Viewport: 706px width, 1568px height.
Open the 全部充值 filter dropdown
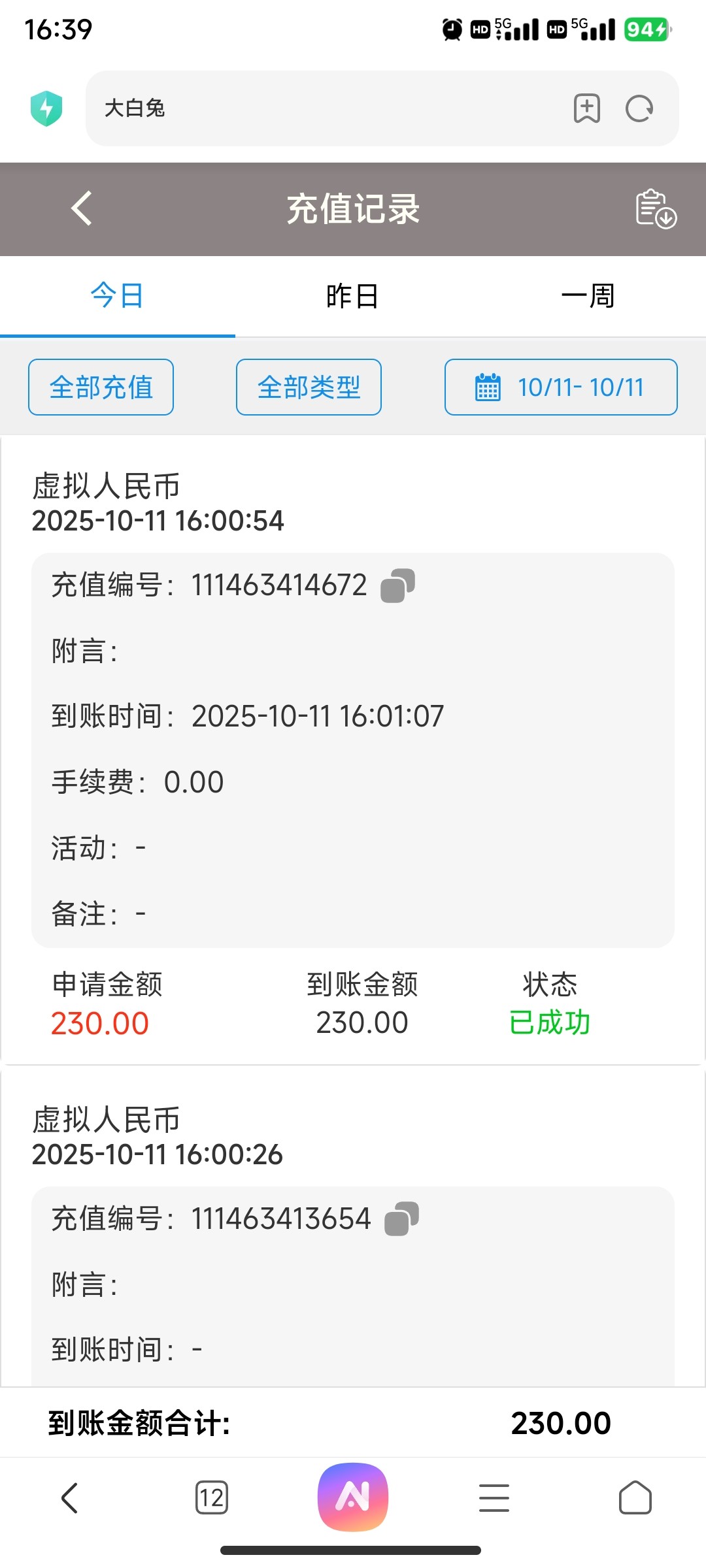point(101,387)
